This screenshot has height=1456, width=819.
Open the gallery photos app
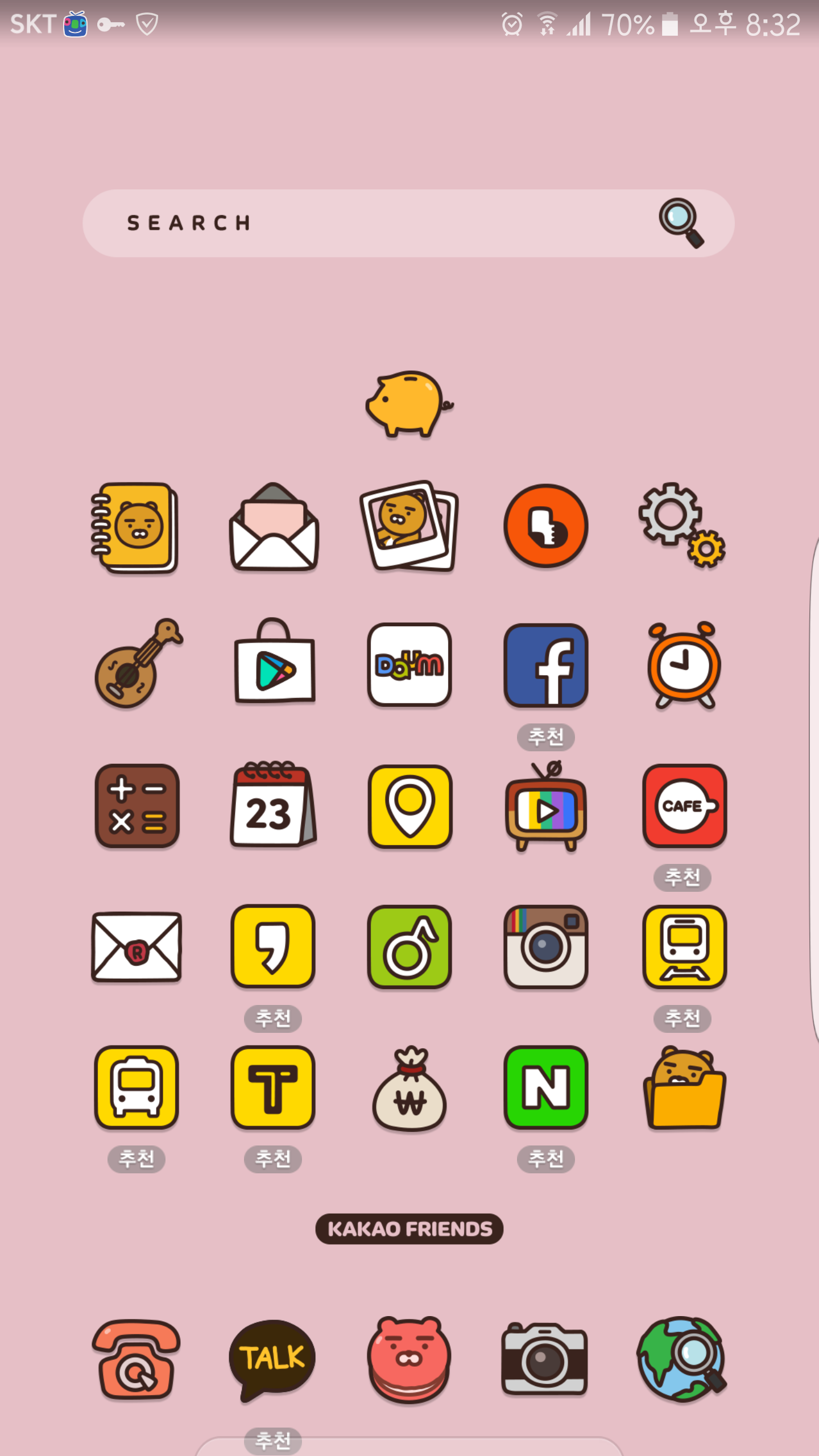coord(409,526)
